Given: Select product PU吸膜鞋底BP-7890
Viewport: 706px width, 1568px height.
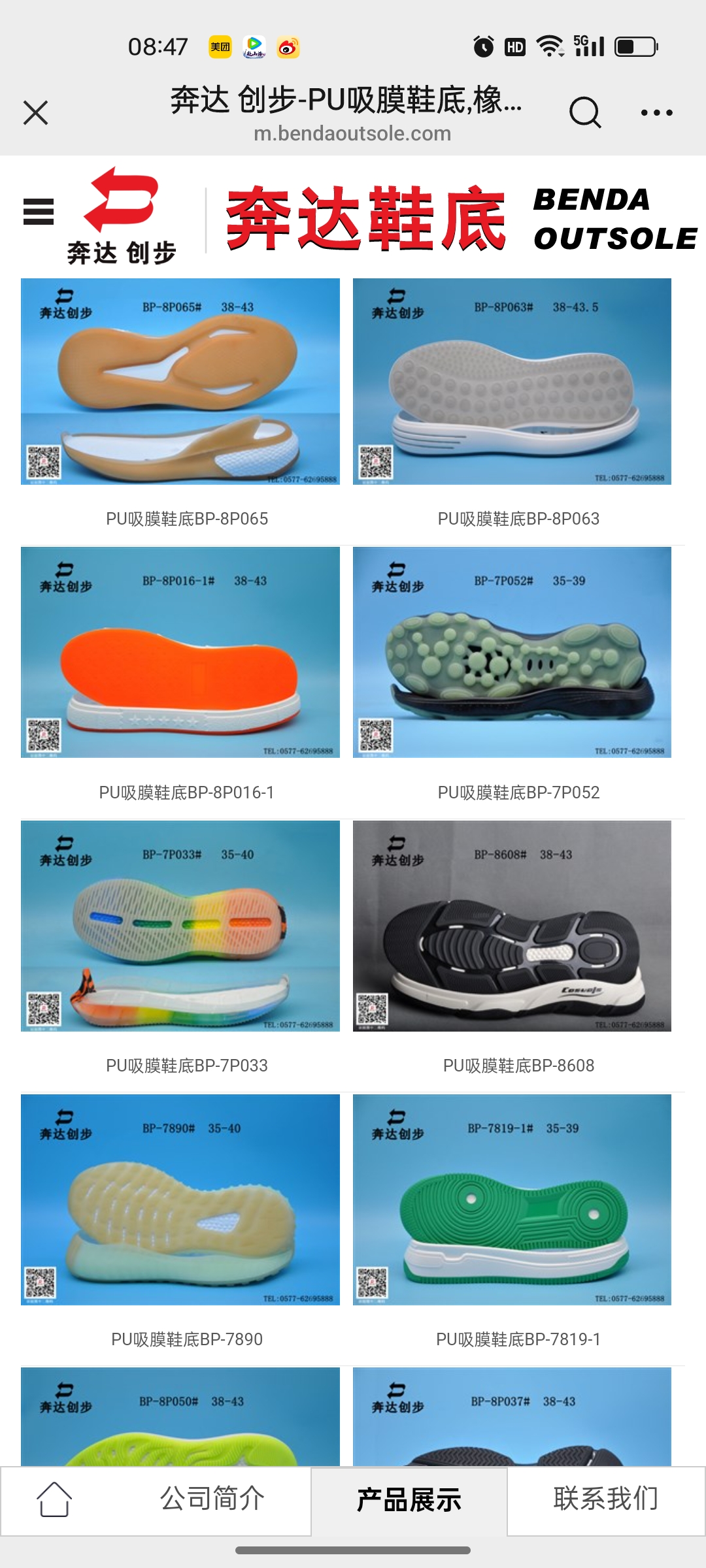Looking at the screenshot, I should coord(180,1200).
